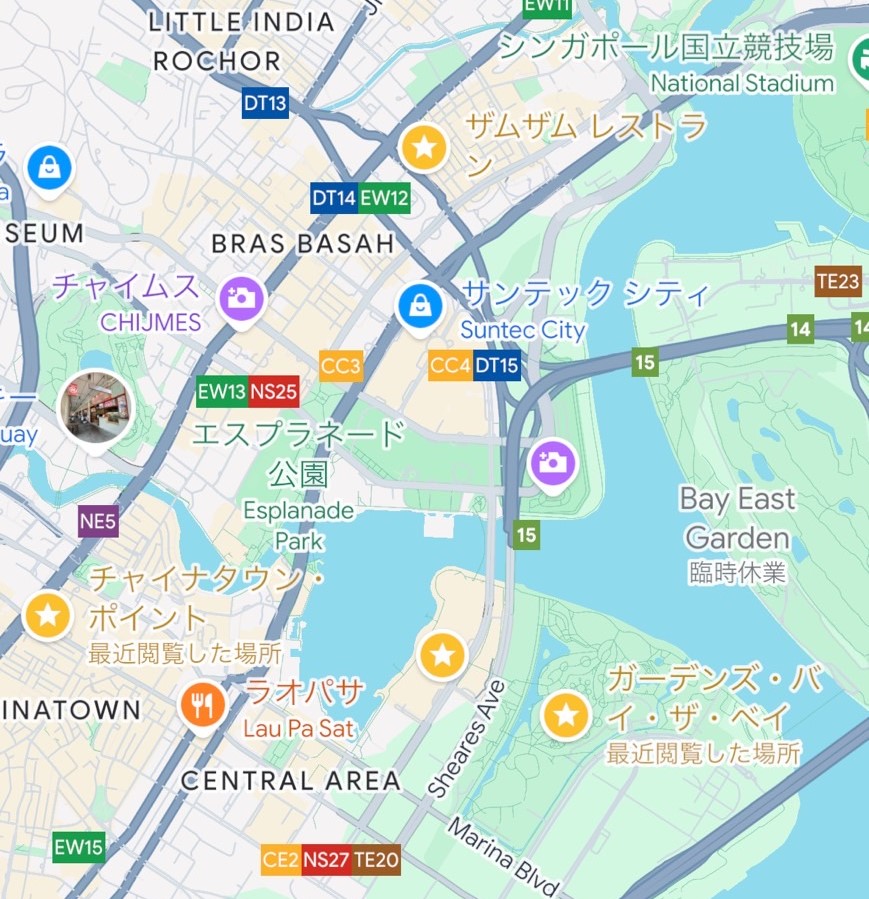The image size is (869, 899).
Task: Select the Bay East Garden place label
Action: coord(737,519)
